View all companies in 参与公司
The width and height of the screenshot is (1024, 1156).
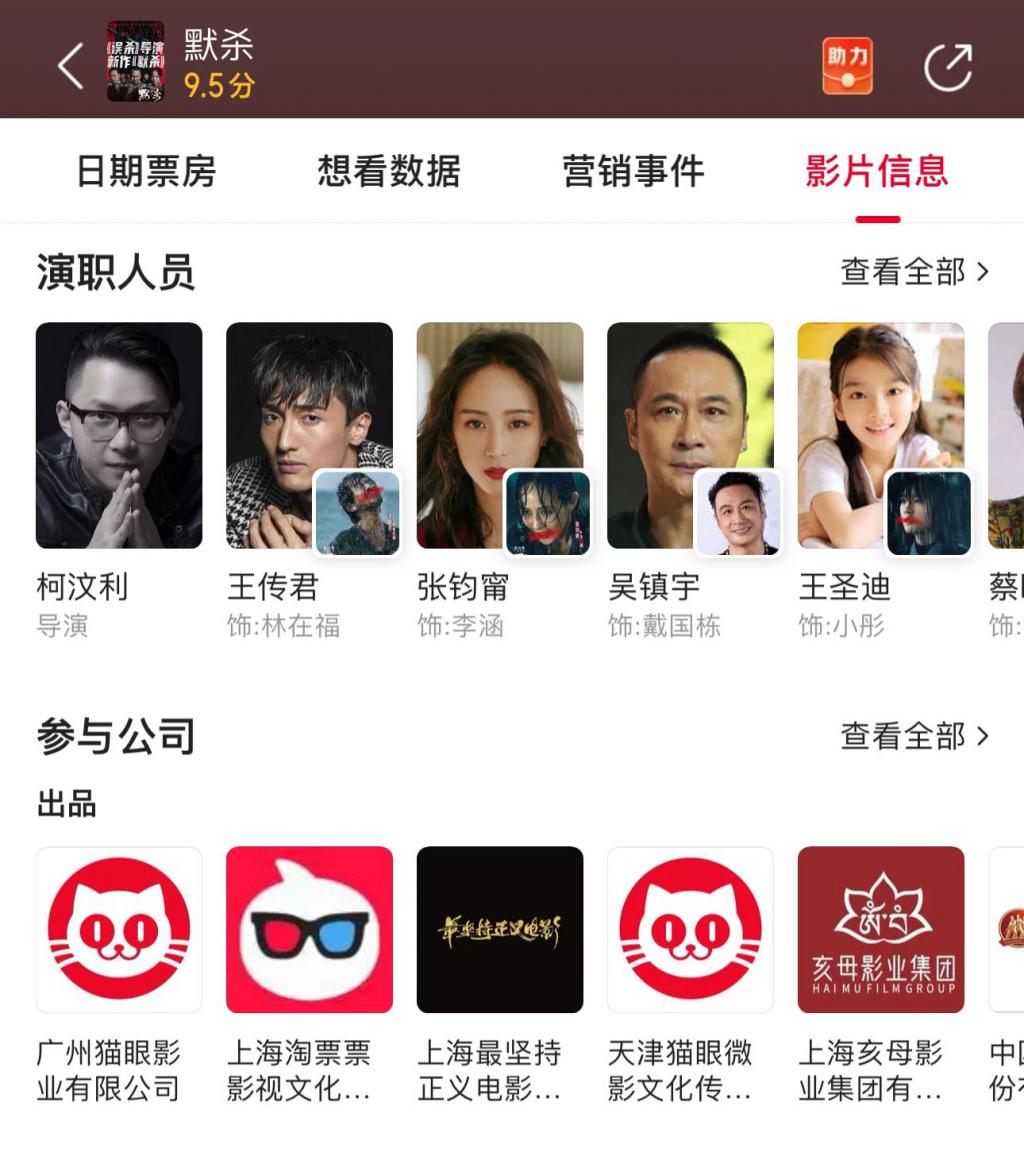click(914, 736)
